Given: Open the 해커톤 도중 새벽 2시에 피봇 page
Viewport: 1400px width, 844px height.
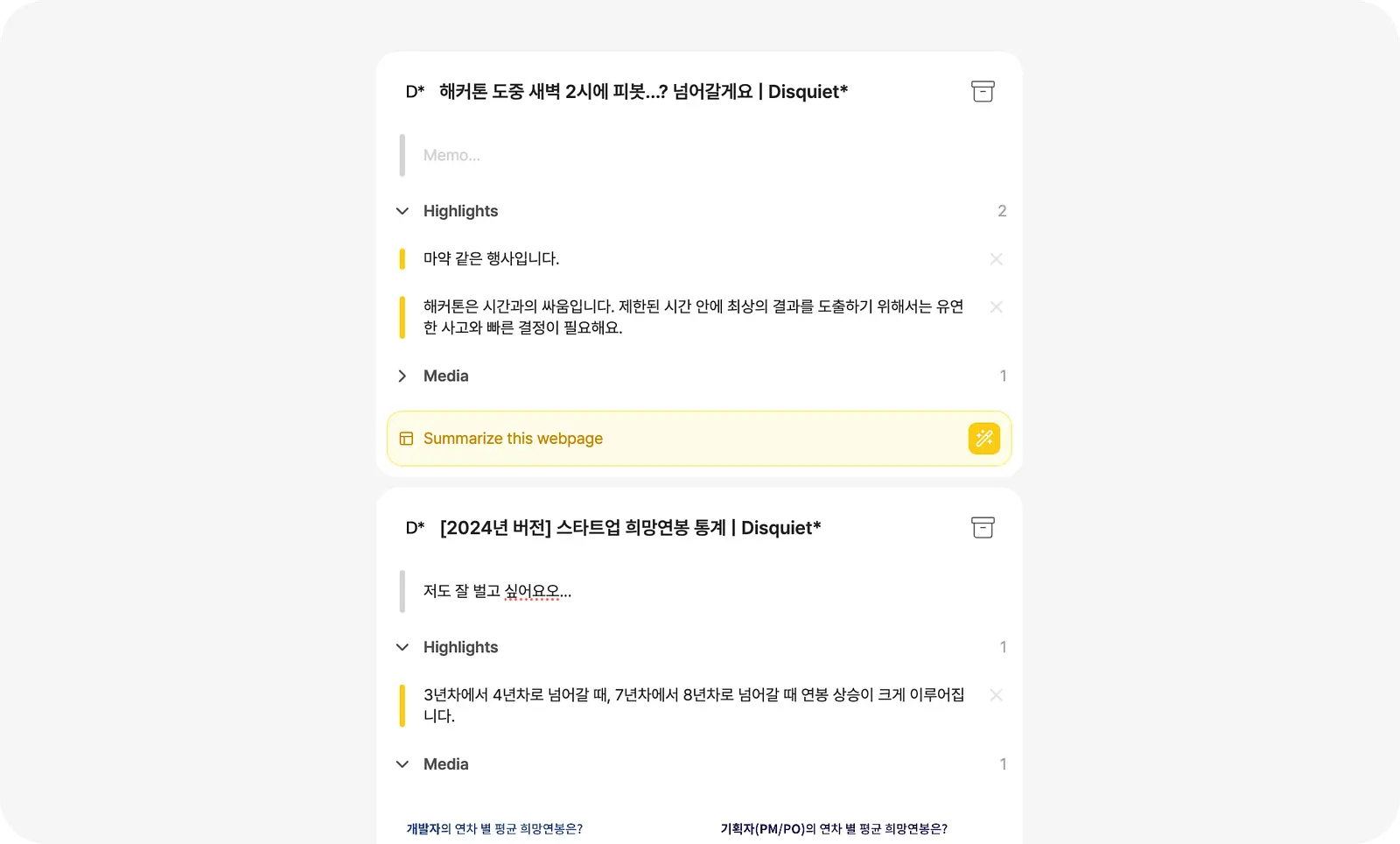Looking at the screenshot, I should point(643,91).
